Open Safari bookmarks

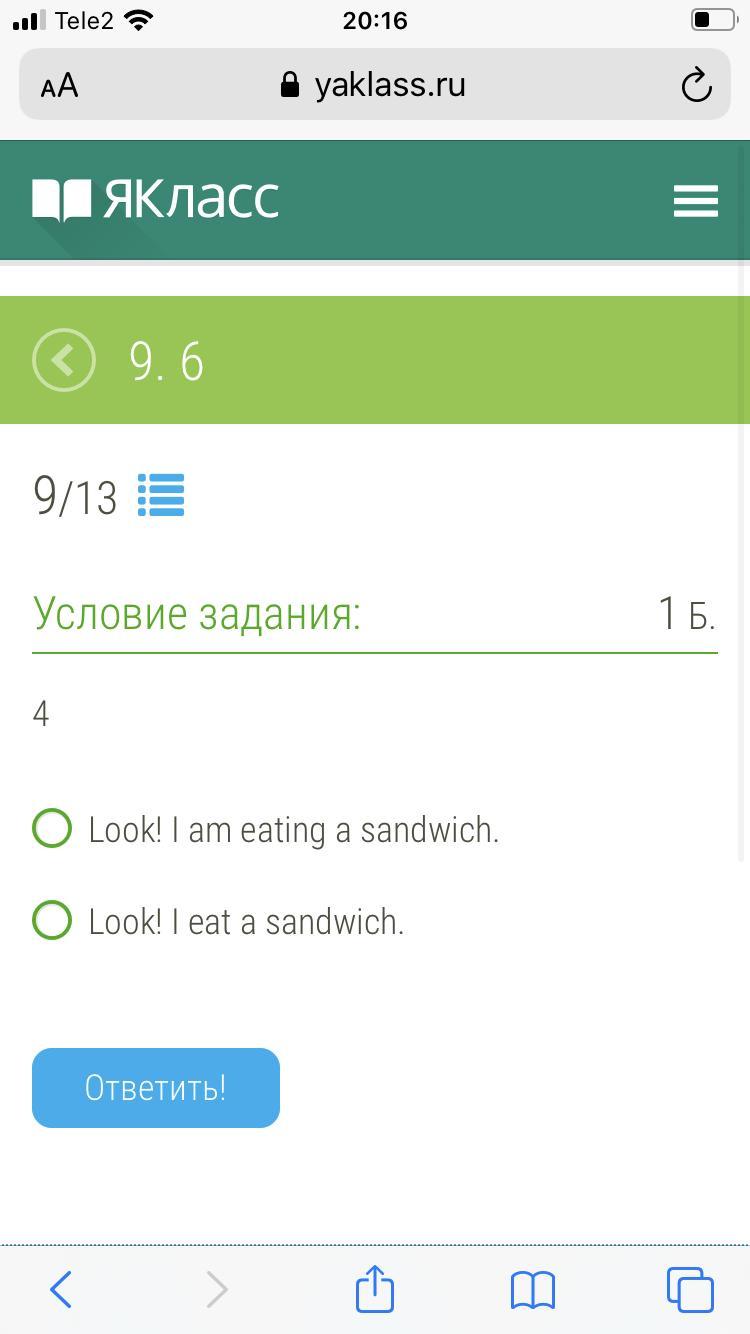pyautogui.click(x=532, y=1289)
